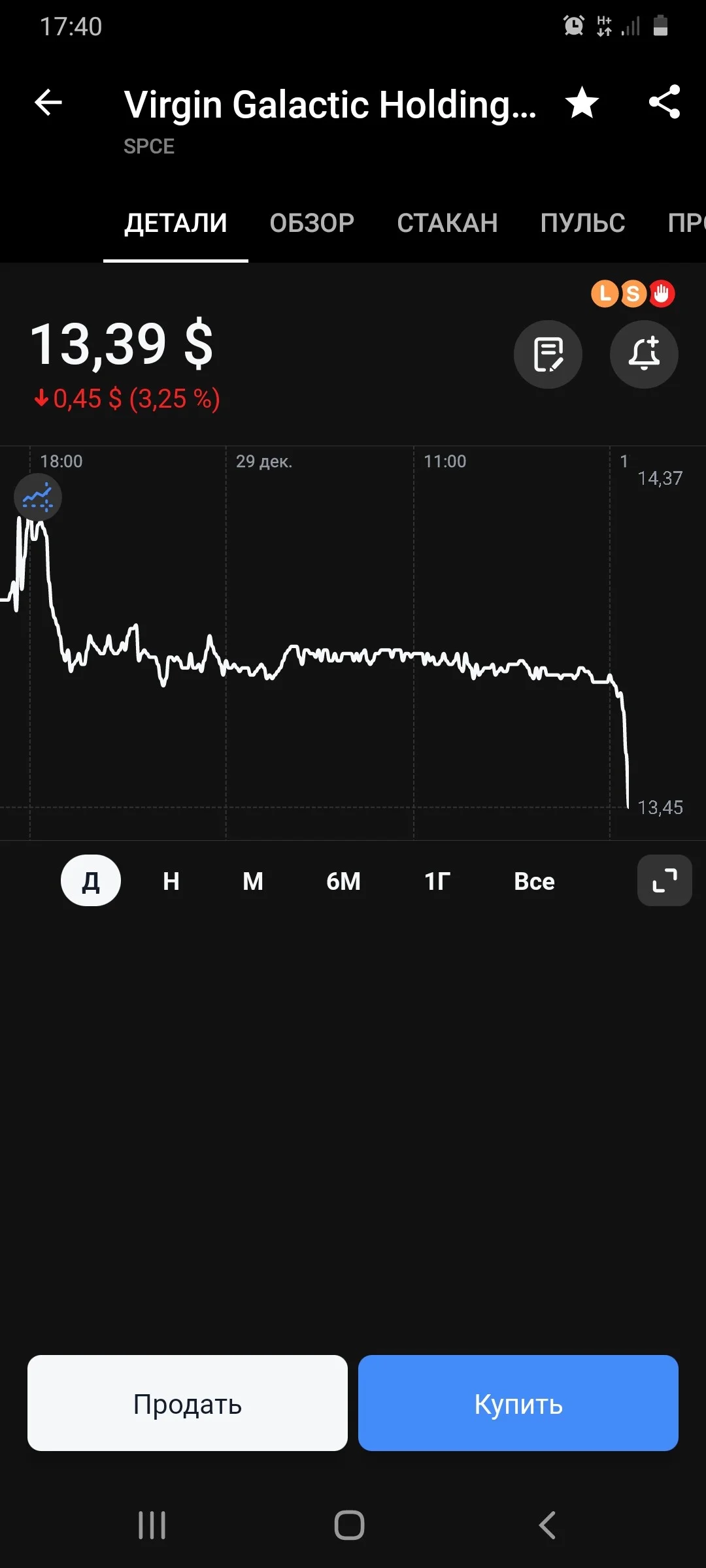Show the 1Г chart range
Image resolution: width=706 pixels, height=1568 pixels.
[437, 881]
